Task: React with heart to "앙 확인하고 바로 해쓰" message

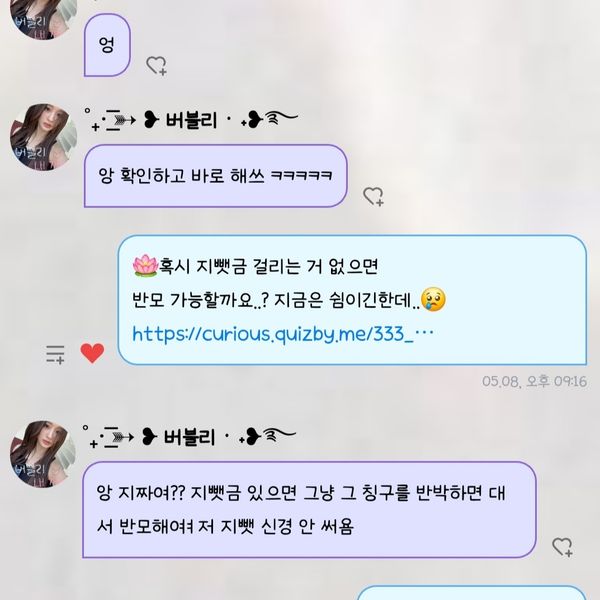Action: tap(372, 196)
